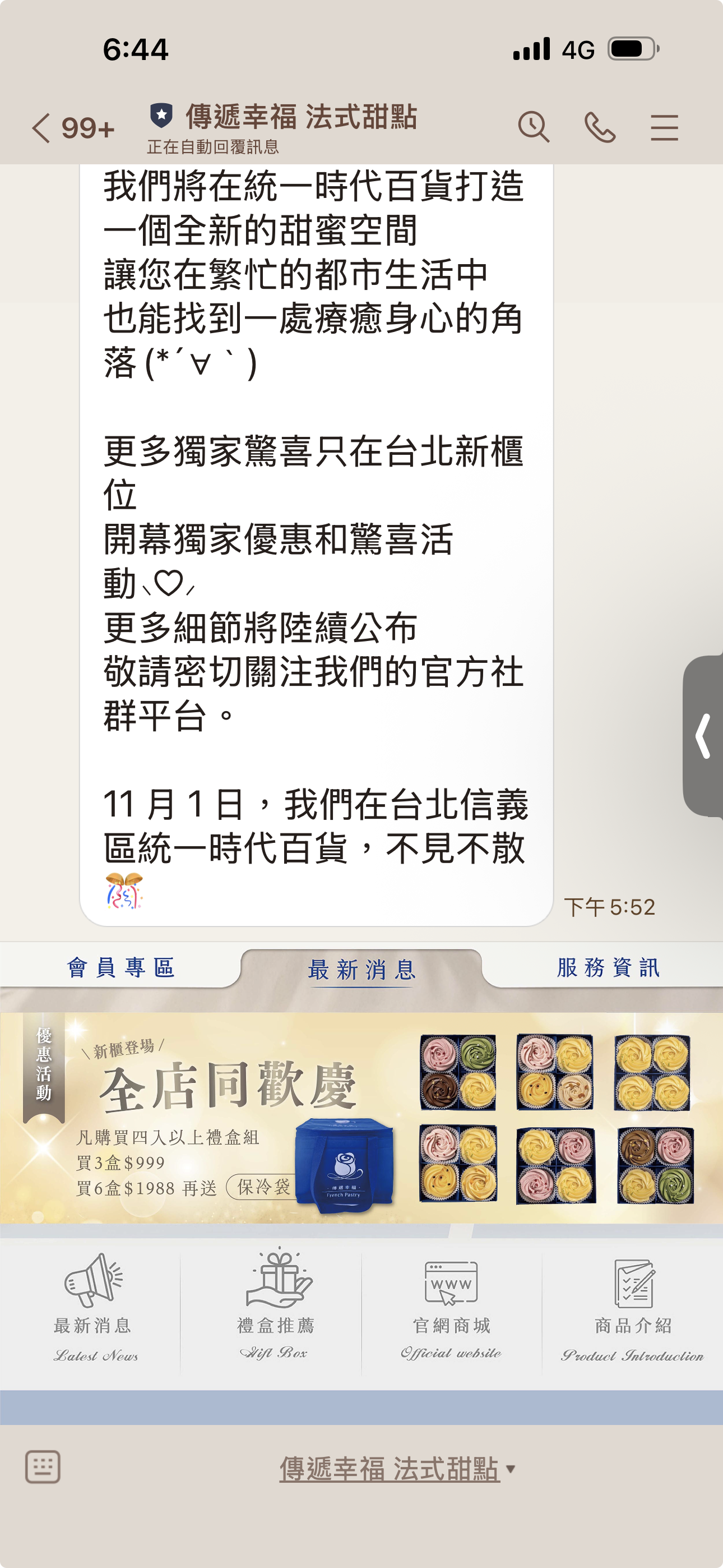Search within this chat
723x1568 pixels.
533,127
